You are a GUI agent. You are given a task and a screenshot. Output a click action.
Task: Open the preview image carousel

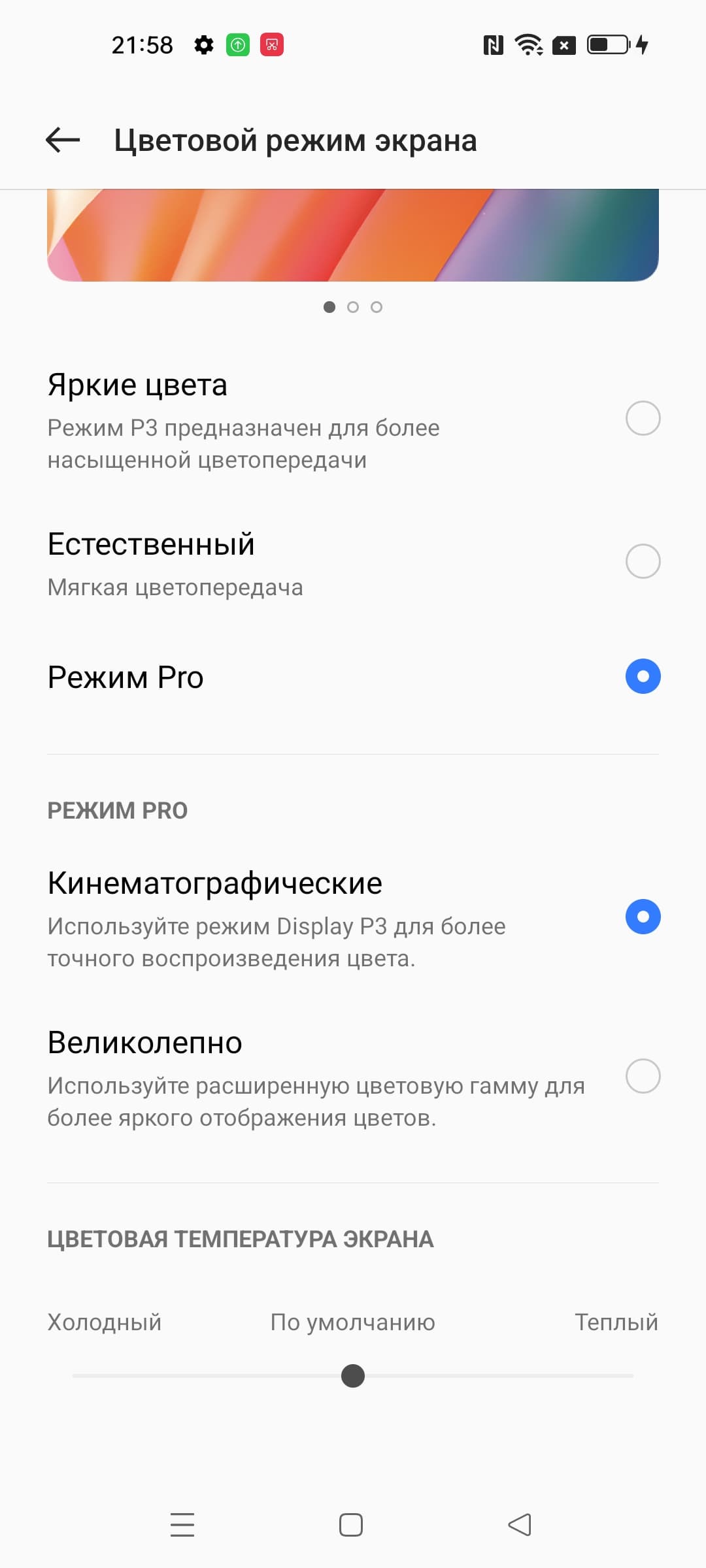(x=353, y=235)
